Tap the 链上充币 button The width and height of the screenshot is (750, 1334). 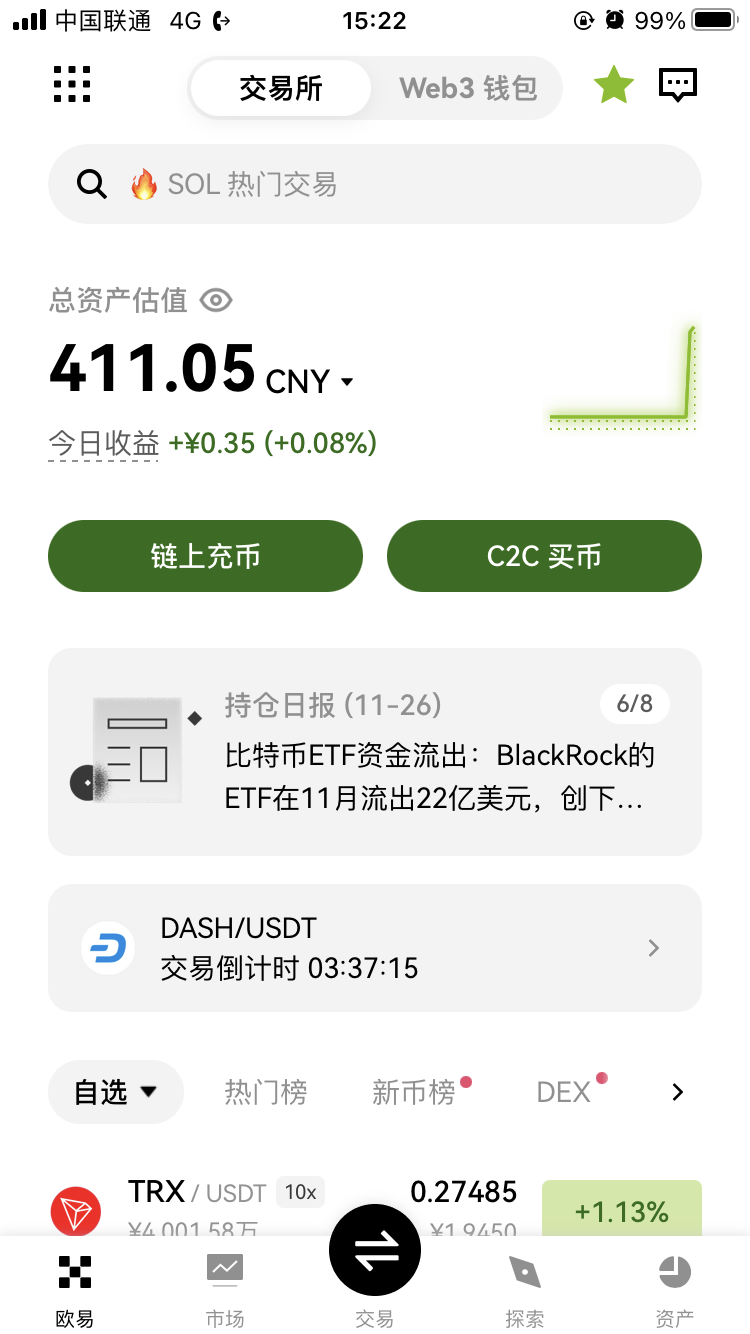pos(205,556)
